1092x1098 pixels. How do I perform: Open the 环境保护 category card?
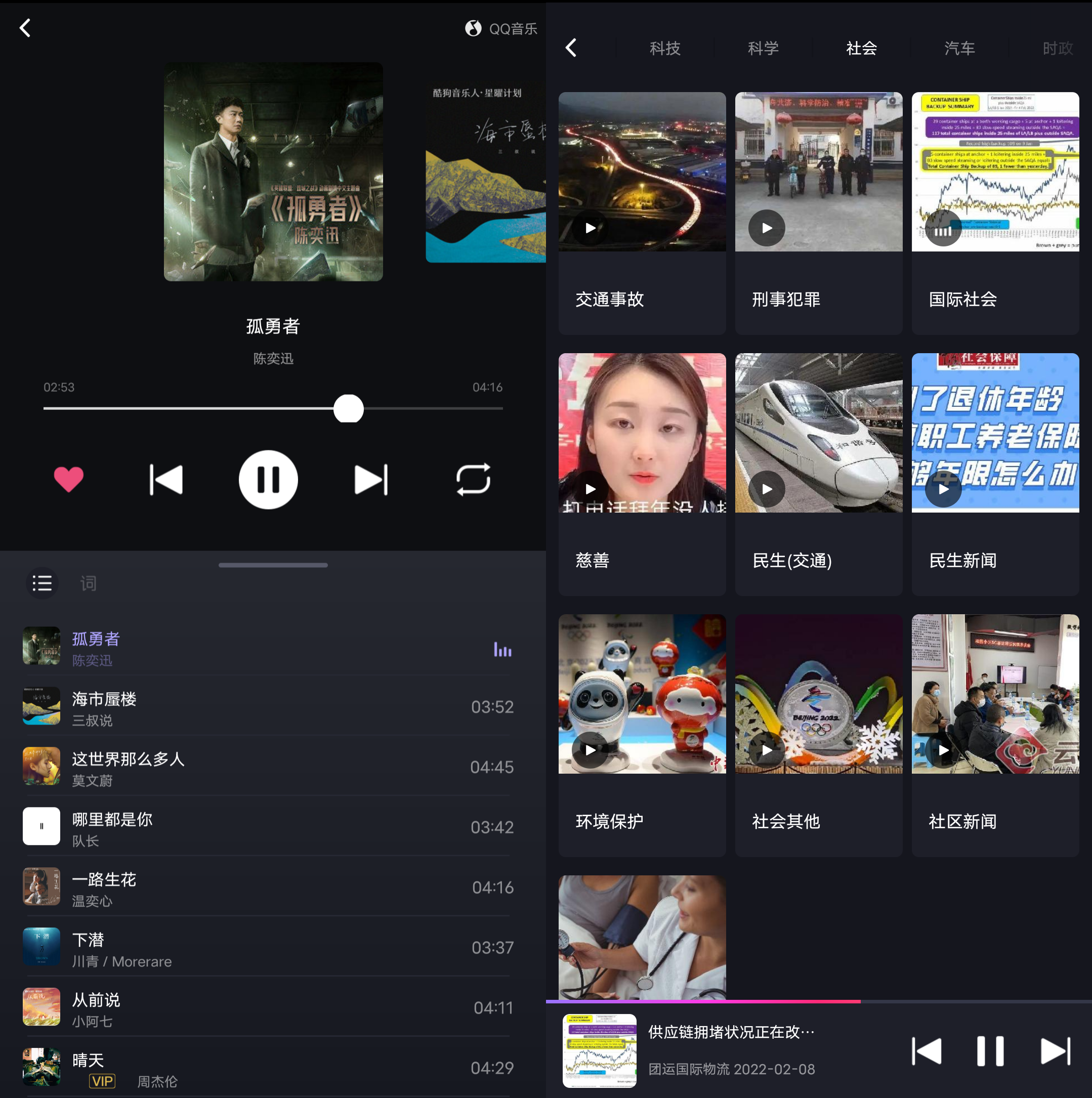642,735
